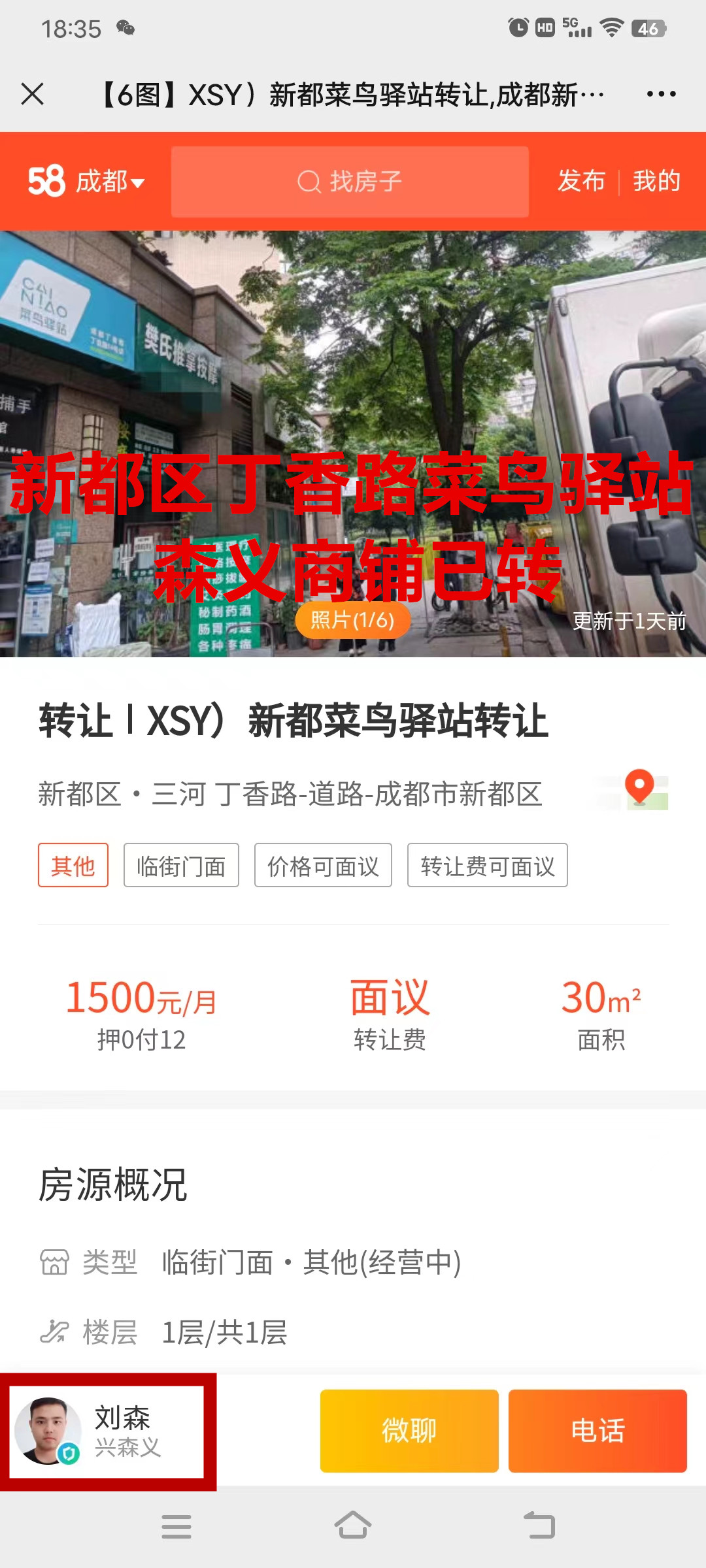The height and width of the screenshot is (1568, 706).
Task: Tap the 找房子 search box
Action: tap(350, 182)
